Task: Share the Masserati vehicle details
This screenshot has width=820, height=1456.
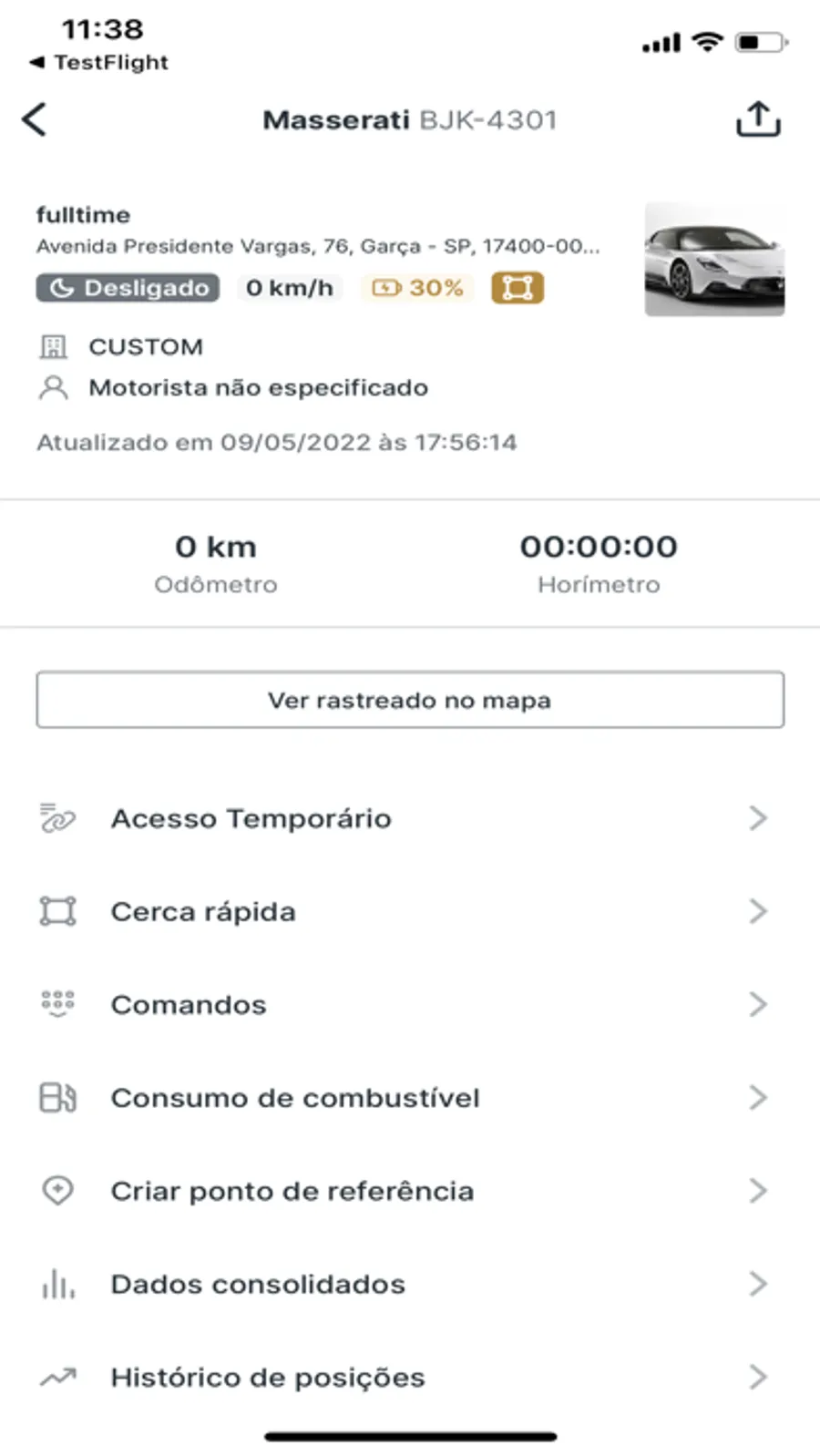Action: pos(758,119)
